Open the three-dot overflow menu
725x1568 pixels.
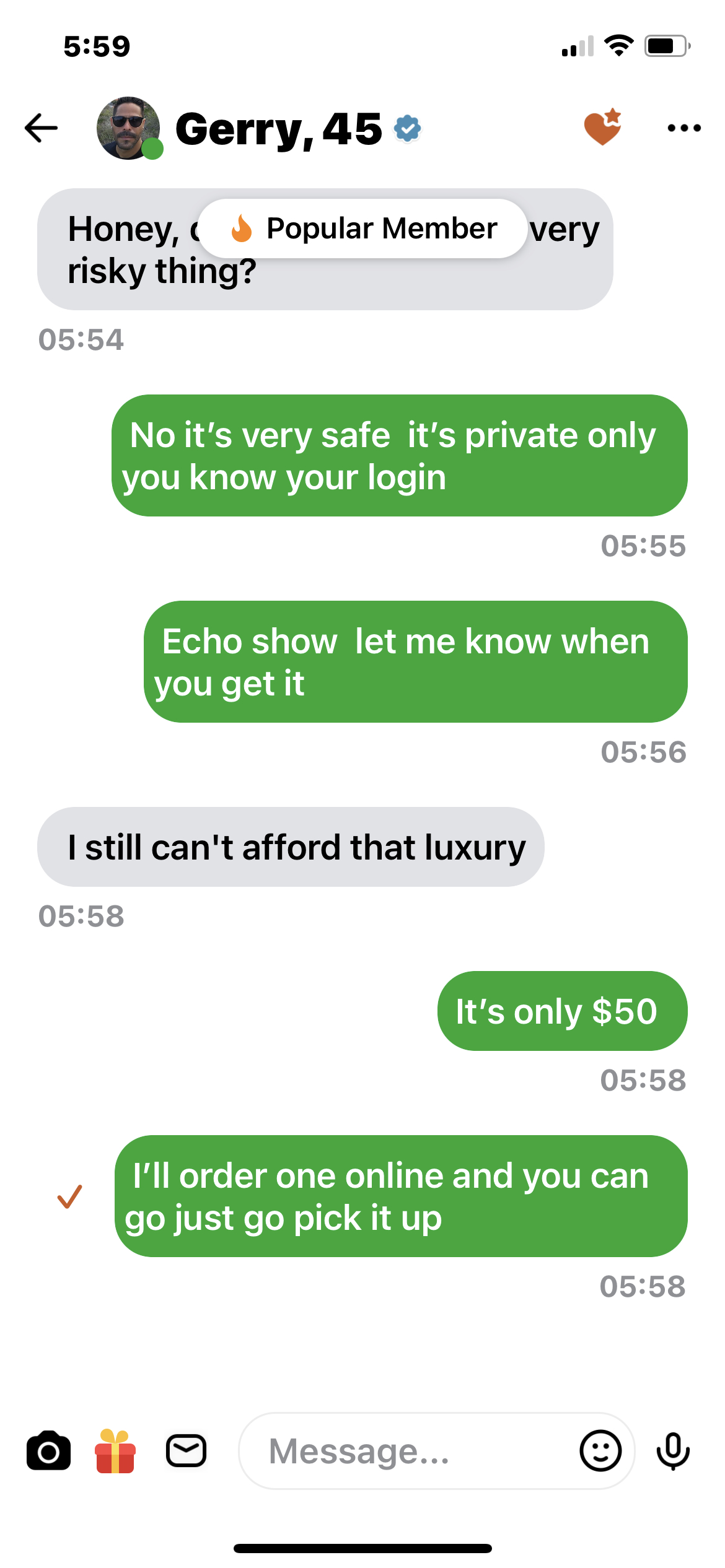pos(684,128)
